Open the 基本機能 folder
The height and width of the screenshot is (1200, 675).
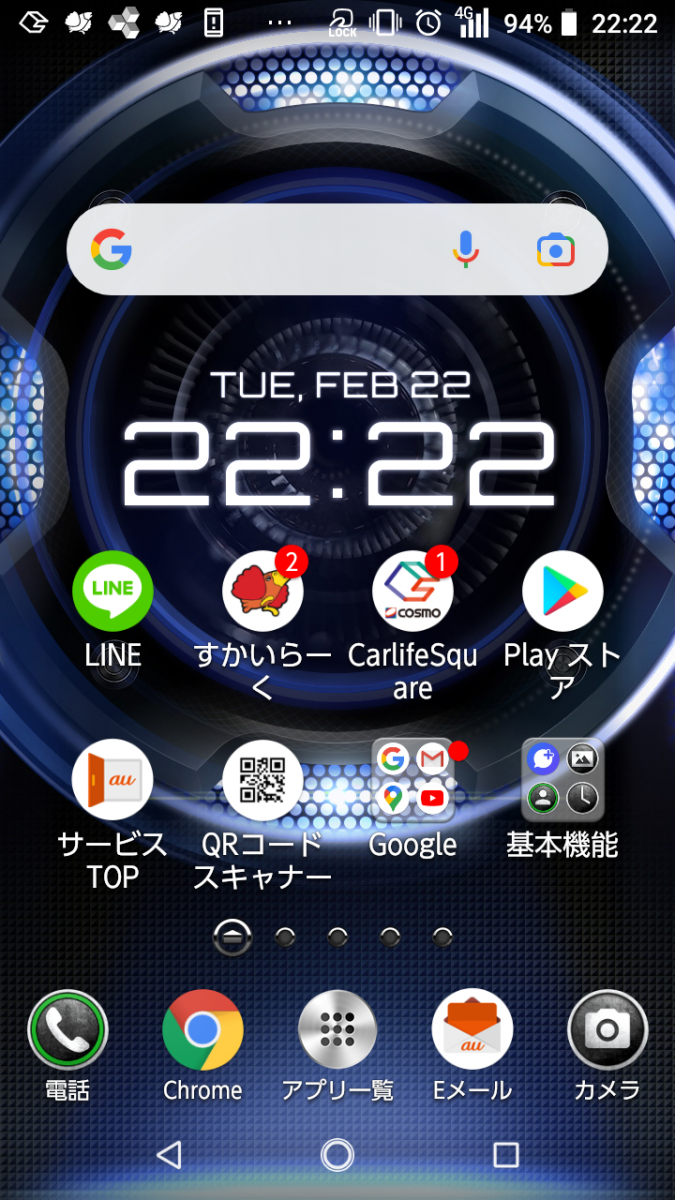coord(562,780)
